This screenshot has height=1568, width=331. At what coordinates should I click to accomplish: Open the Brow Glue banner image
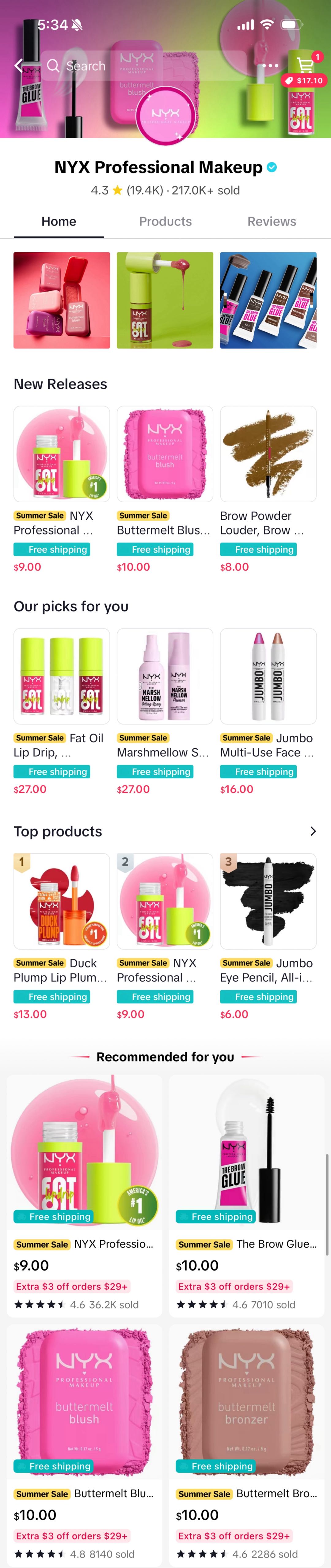[x=268, y=300]
